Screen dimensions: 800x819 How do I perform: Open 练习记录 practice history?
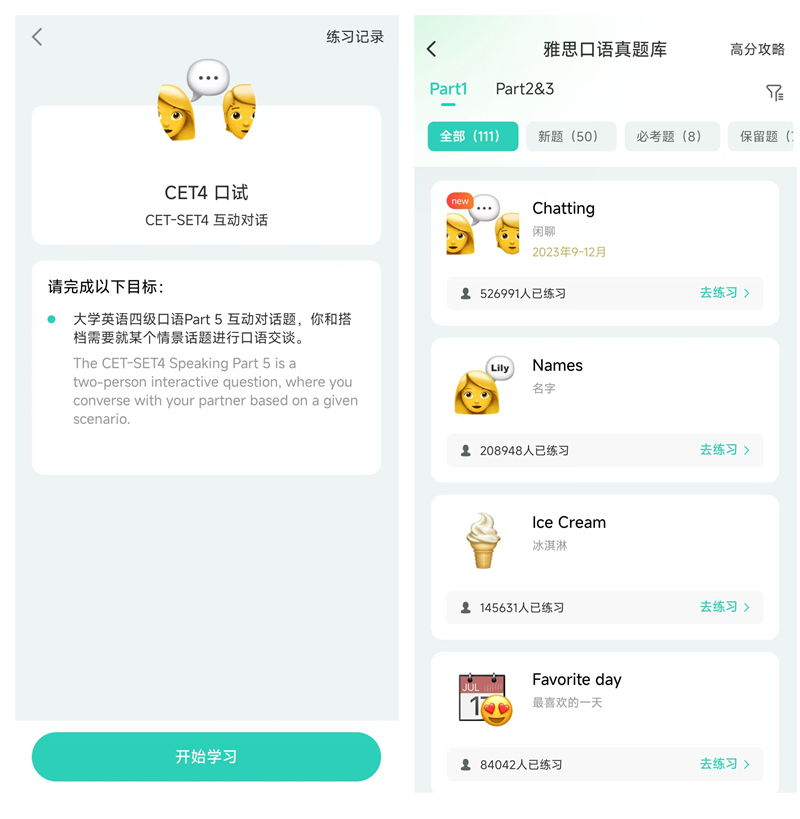pos(354,37)
